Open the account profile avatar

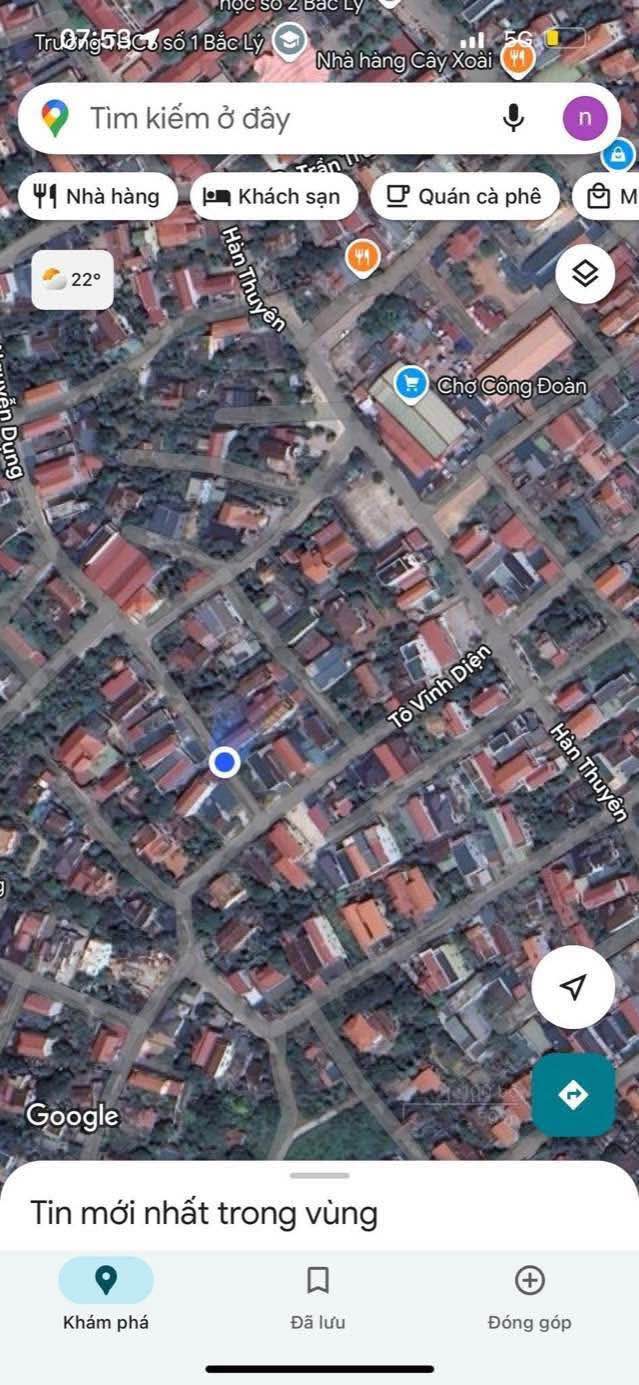[x=585, y=118]
